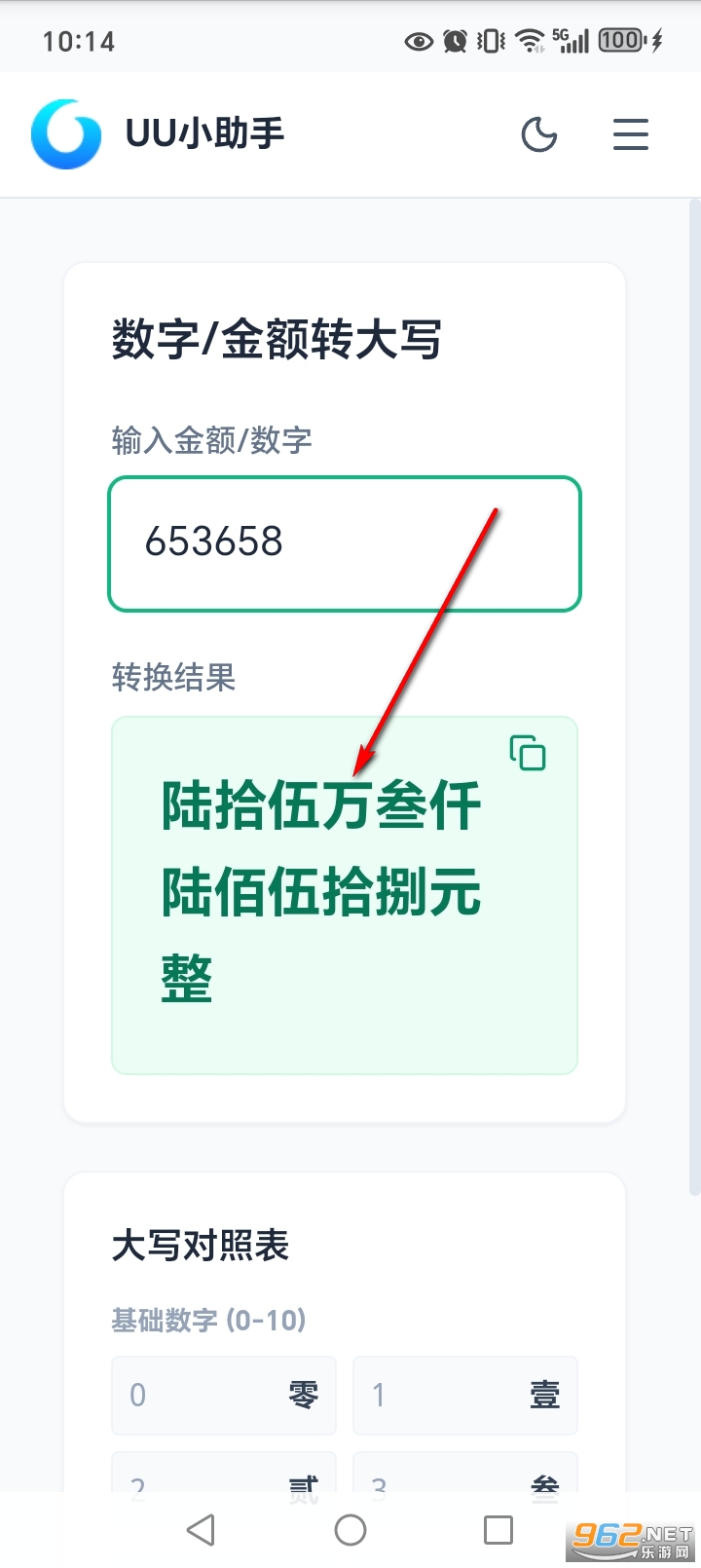Viewport: 701px width, 1568px height.
Task: Open the hamburger menu
Action: tap(630, 134)
